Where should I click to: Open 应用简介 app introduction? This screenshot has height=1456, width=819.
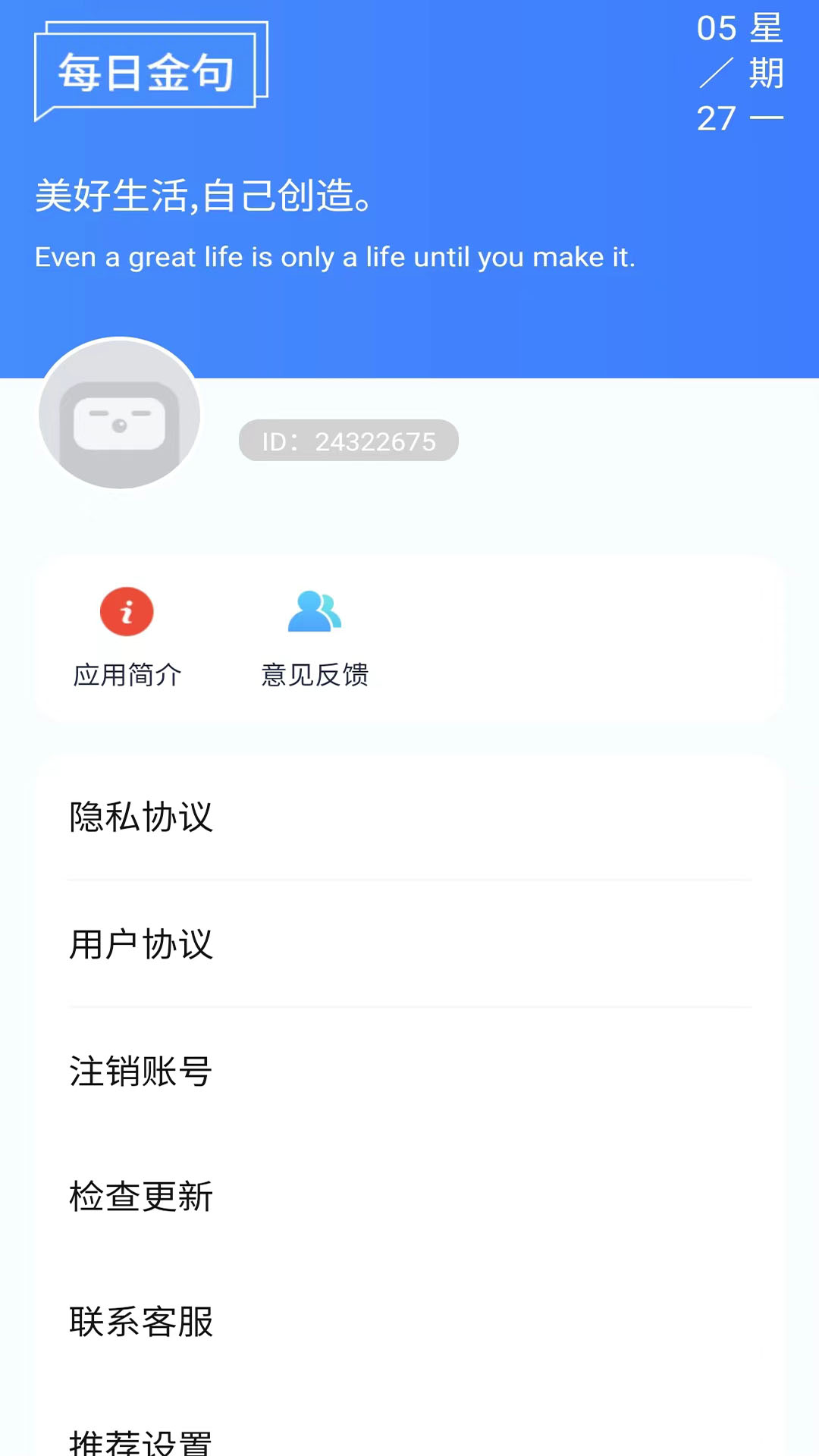[x=127, y=637]
